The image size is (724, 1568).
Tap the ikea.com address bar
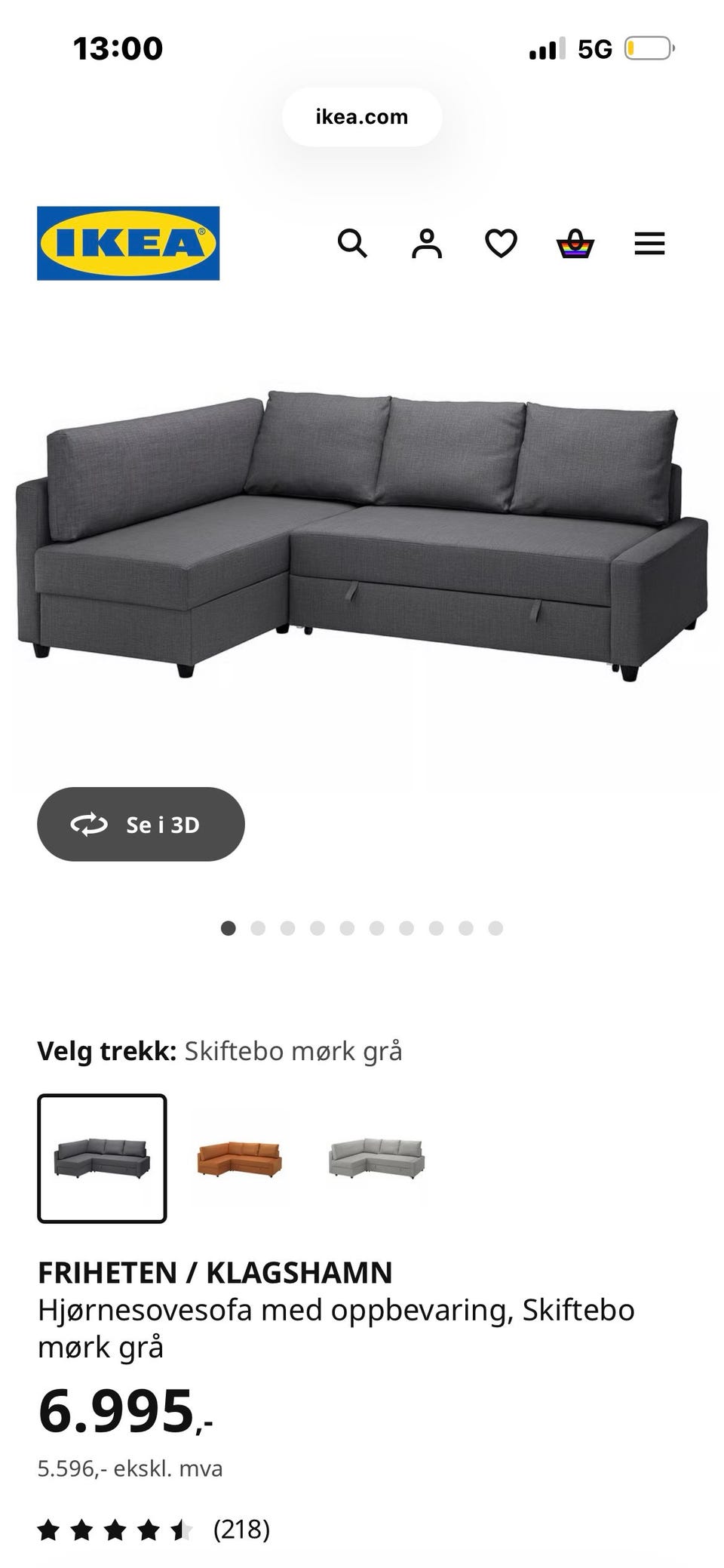(362, 117)
